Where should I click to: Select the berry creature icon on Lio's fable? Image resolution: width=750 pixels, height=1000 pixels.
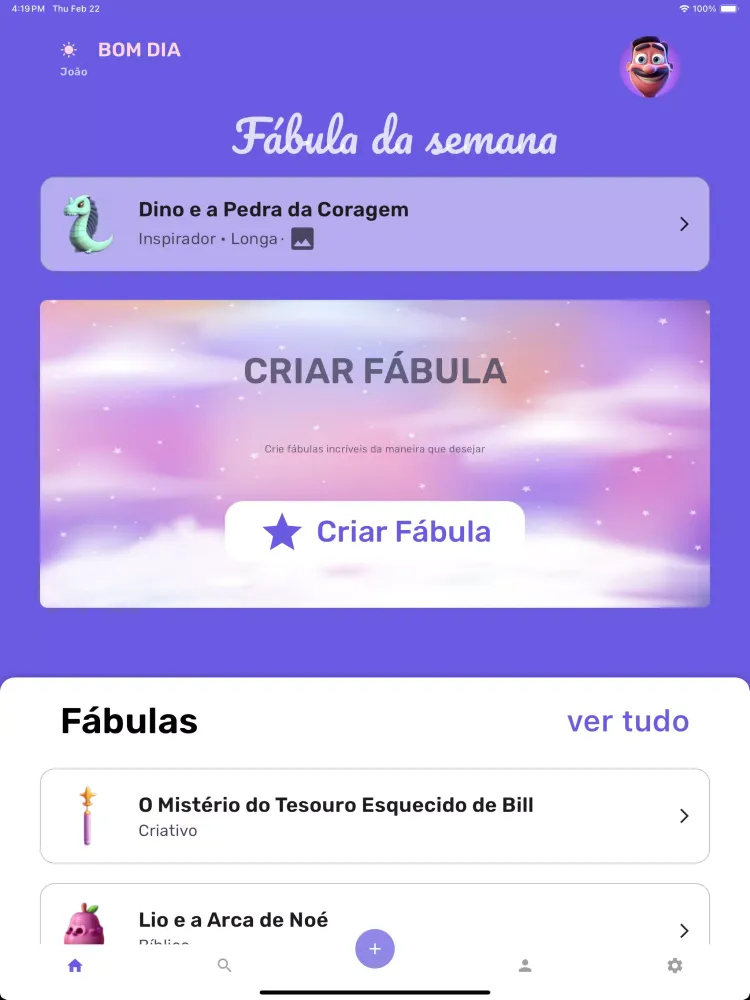pyautogui.click(x=87, y=928)
